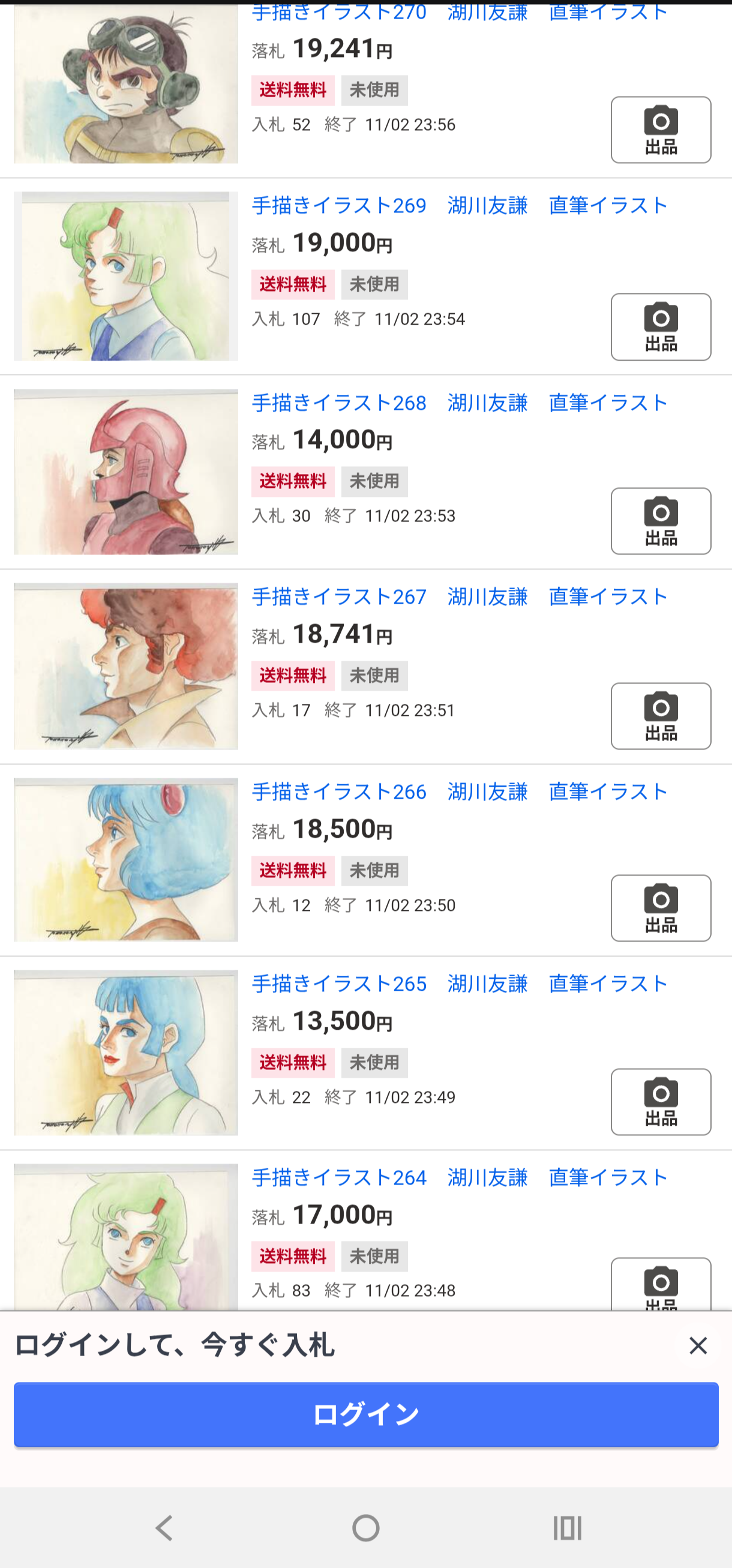Tap 出品 camera button for item 266
Screen dimensions: 732x1568
coord(660,908)
